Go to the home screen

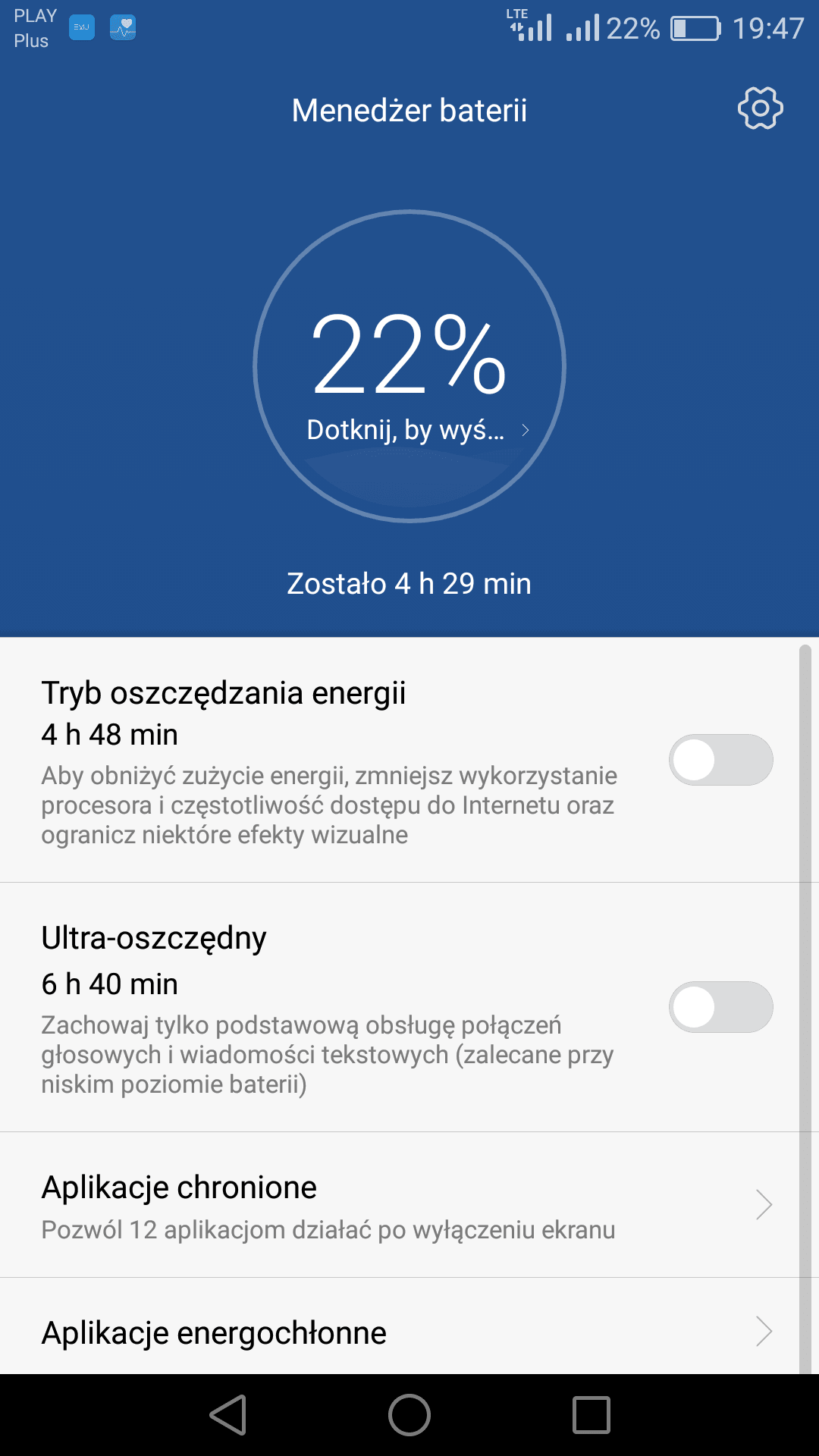409,1415
